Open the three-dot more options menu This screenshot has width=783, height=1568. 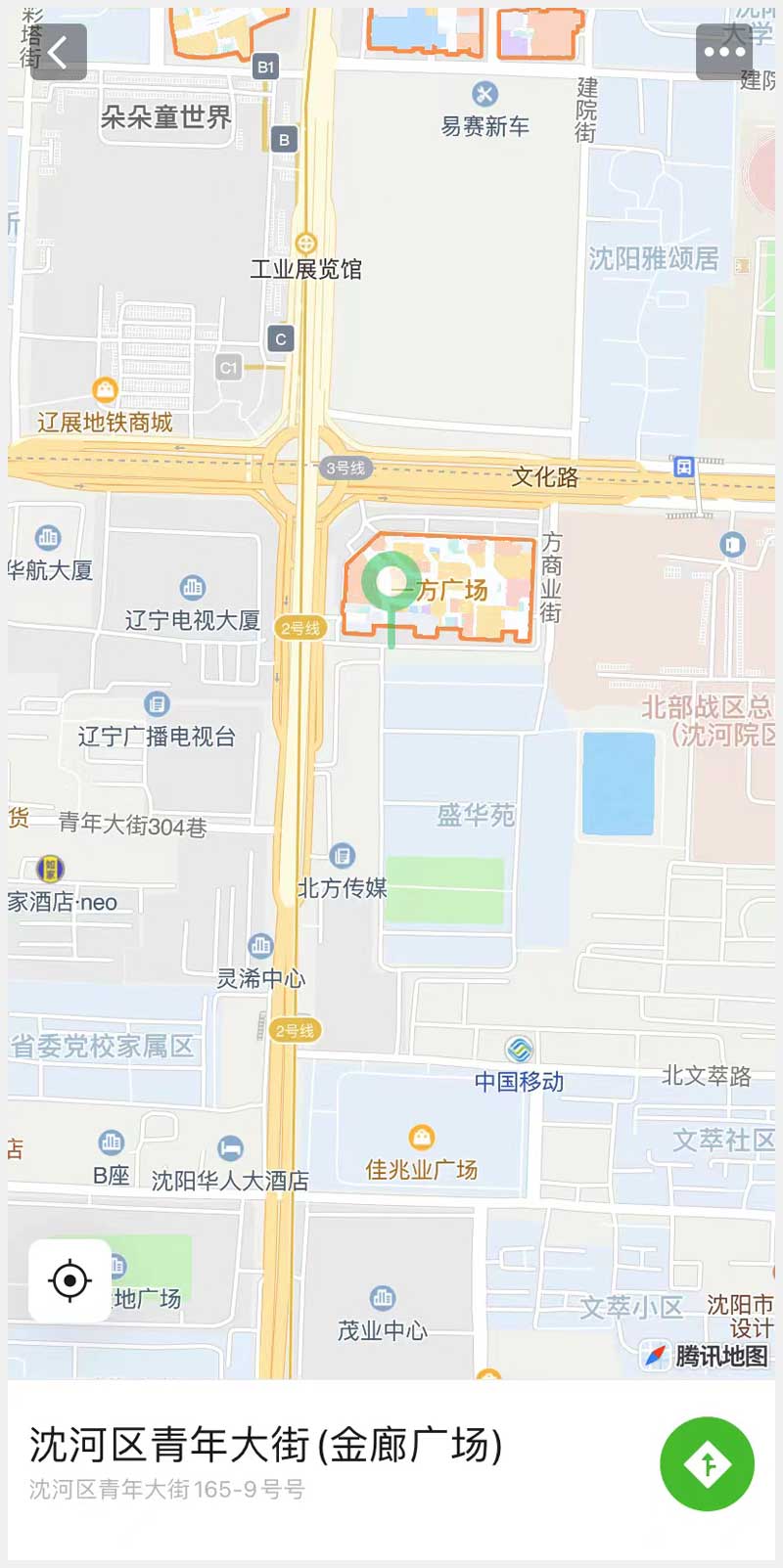pyautogui.click(x=723, y=52)
